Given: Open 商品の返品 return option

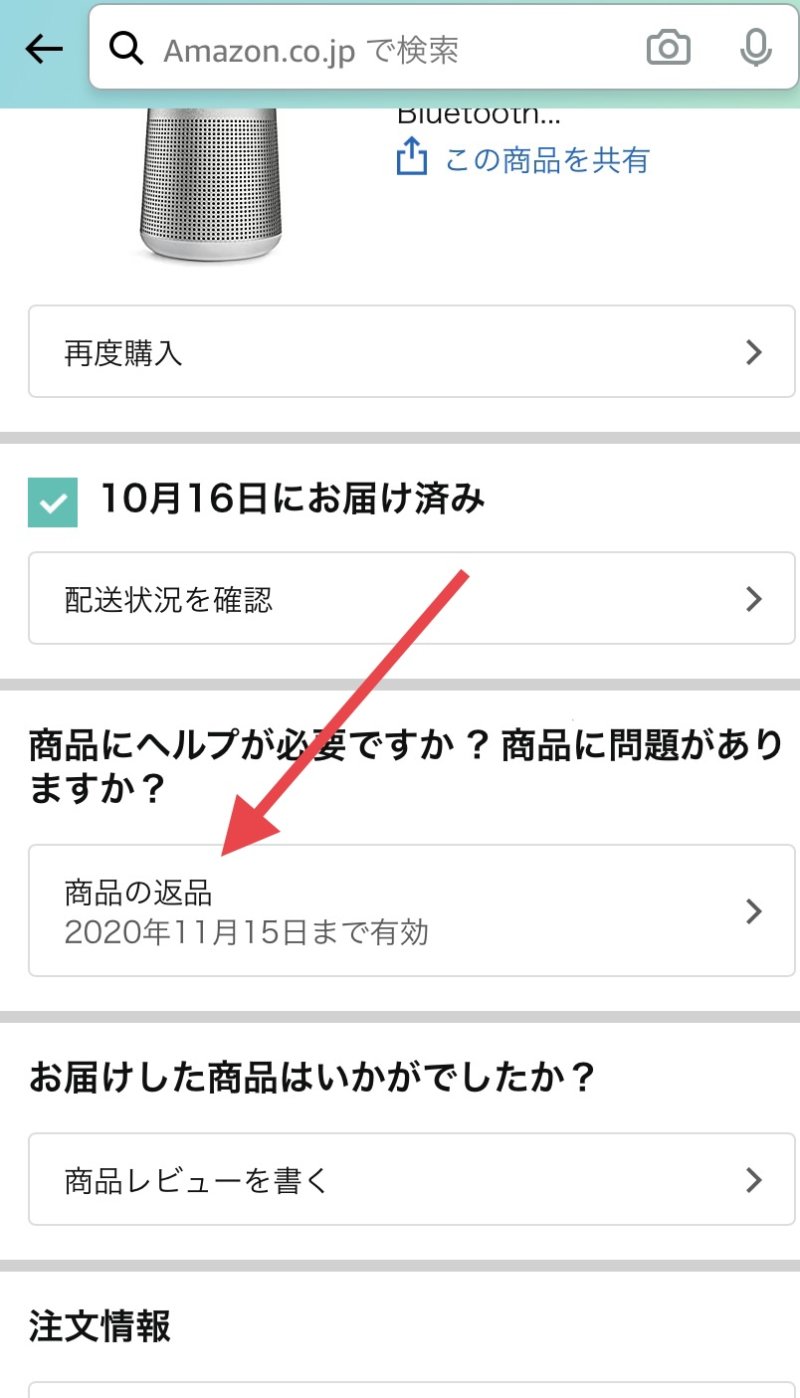Looking at the screenshot, I should tap(411, 911).
